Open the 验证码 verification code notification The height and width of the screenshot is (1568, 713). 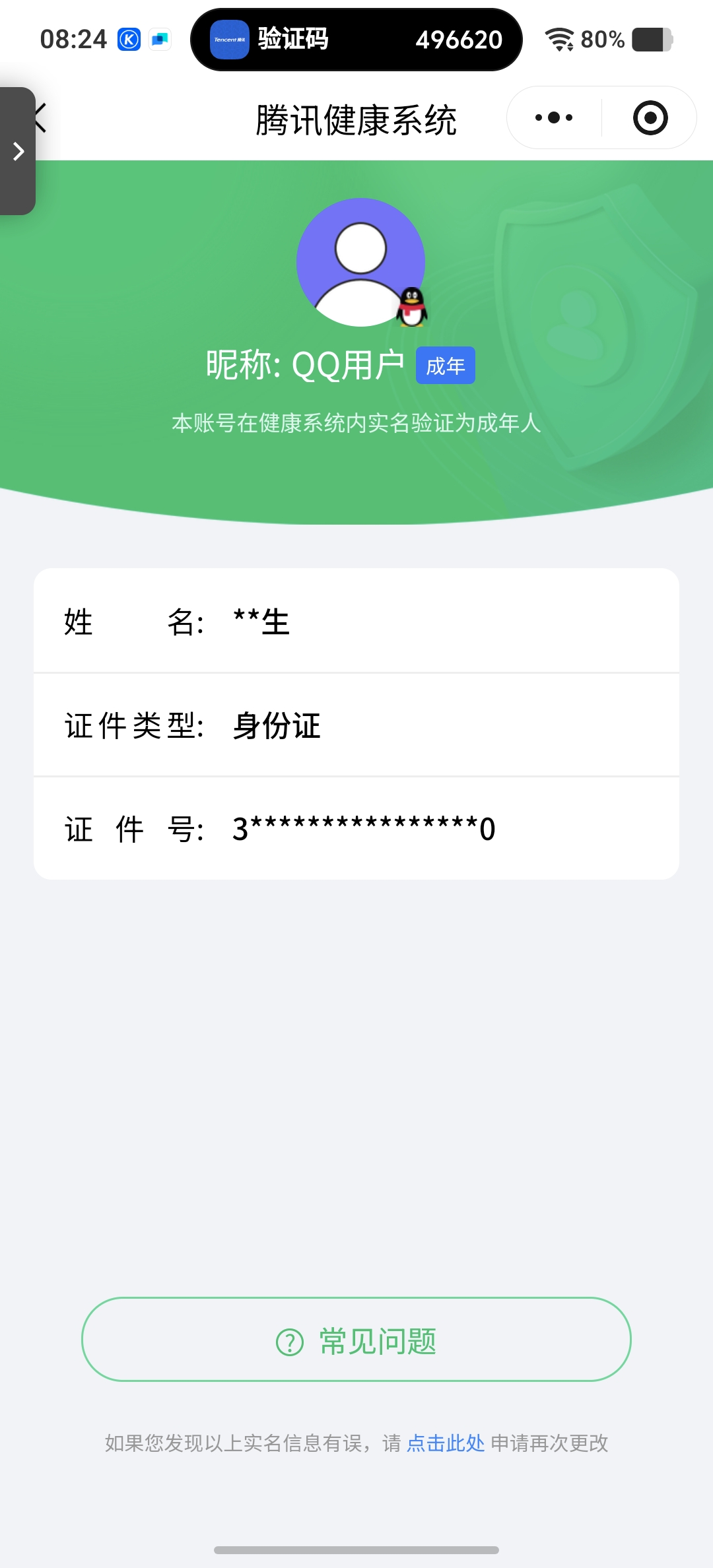coord(356,40)
